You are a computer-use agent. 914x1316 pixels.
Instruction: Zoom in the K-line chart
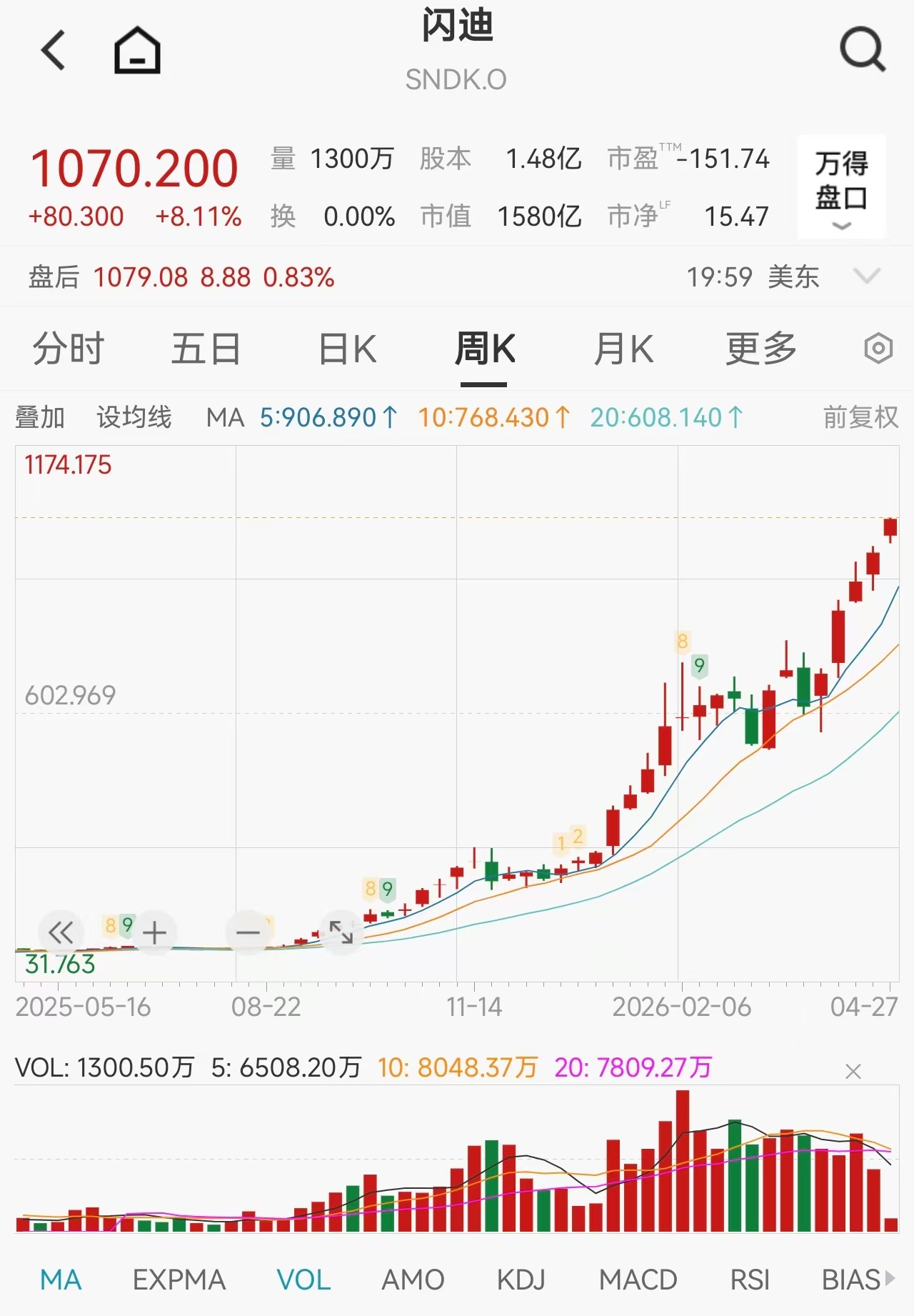154,932
